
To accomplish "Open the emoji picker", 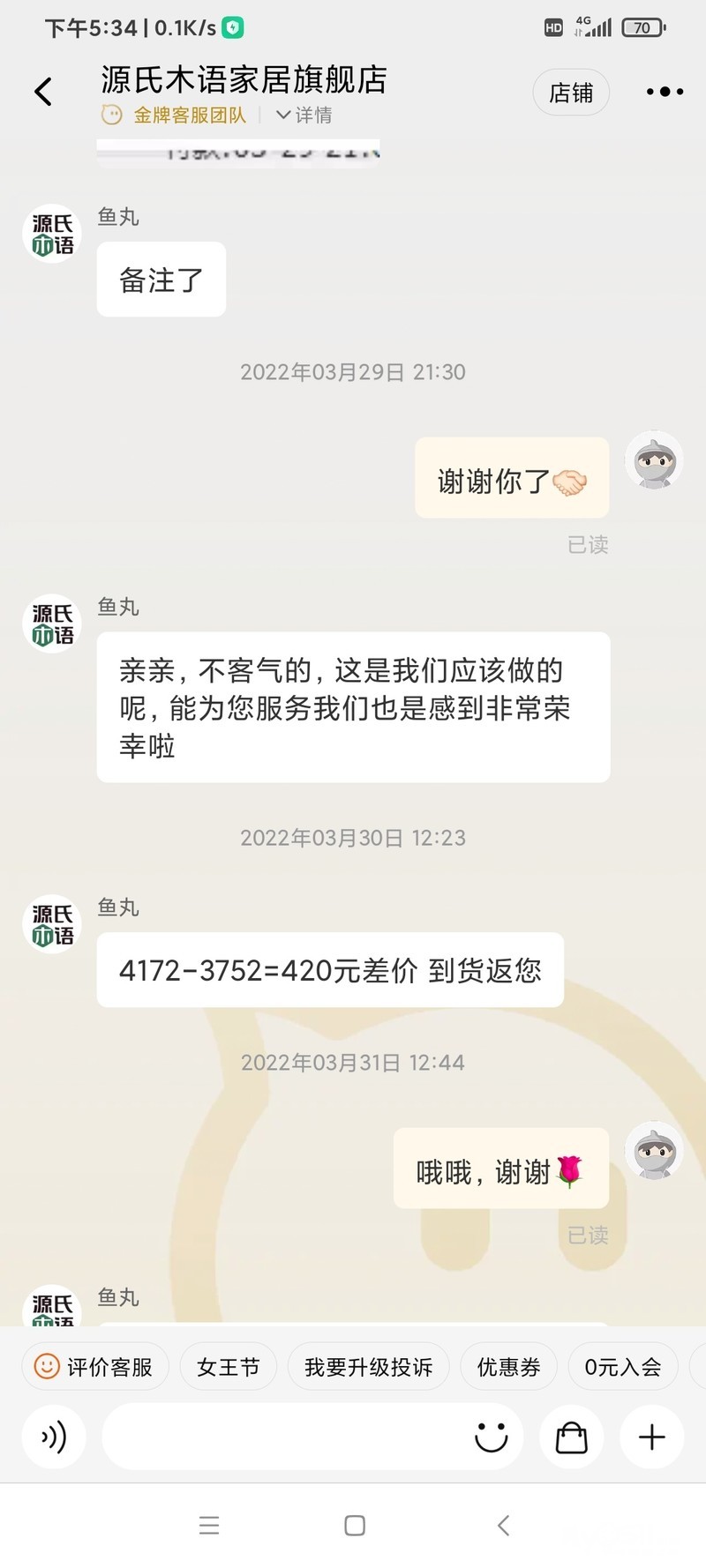I will click(x=491, y=1437).
